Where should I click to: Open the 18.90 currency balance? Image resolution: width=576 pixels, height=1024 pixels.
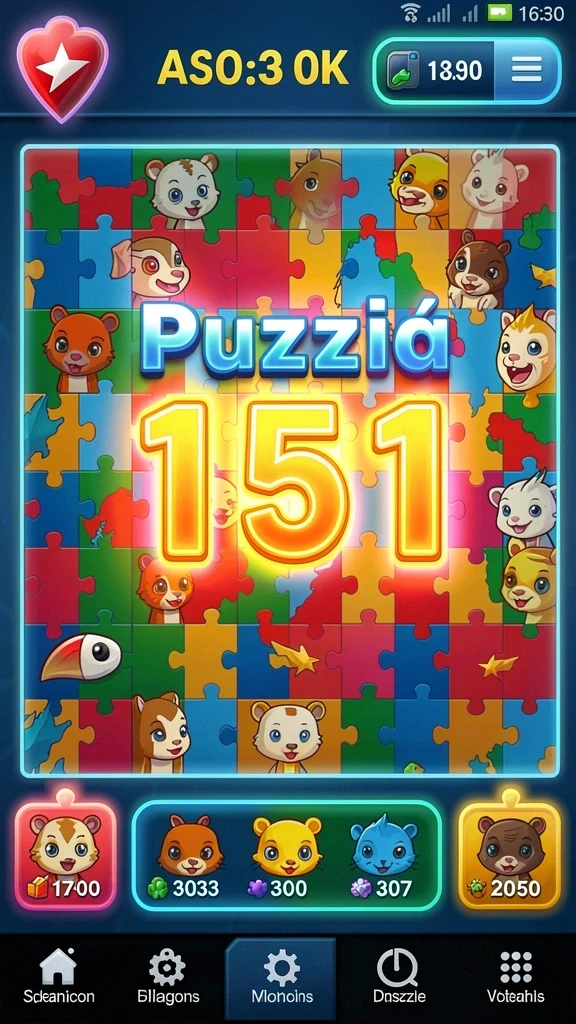(x=437, y=70)
